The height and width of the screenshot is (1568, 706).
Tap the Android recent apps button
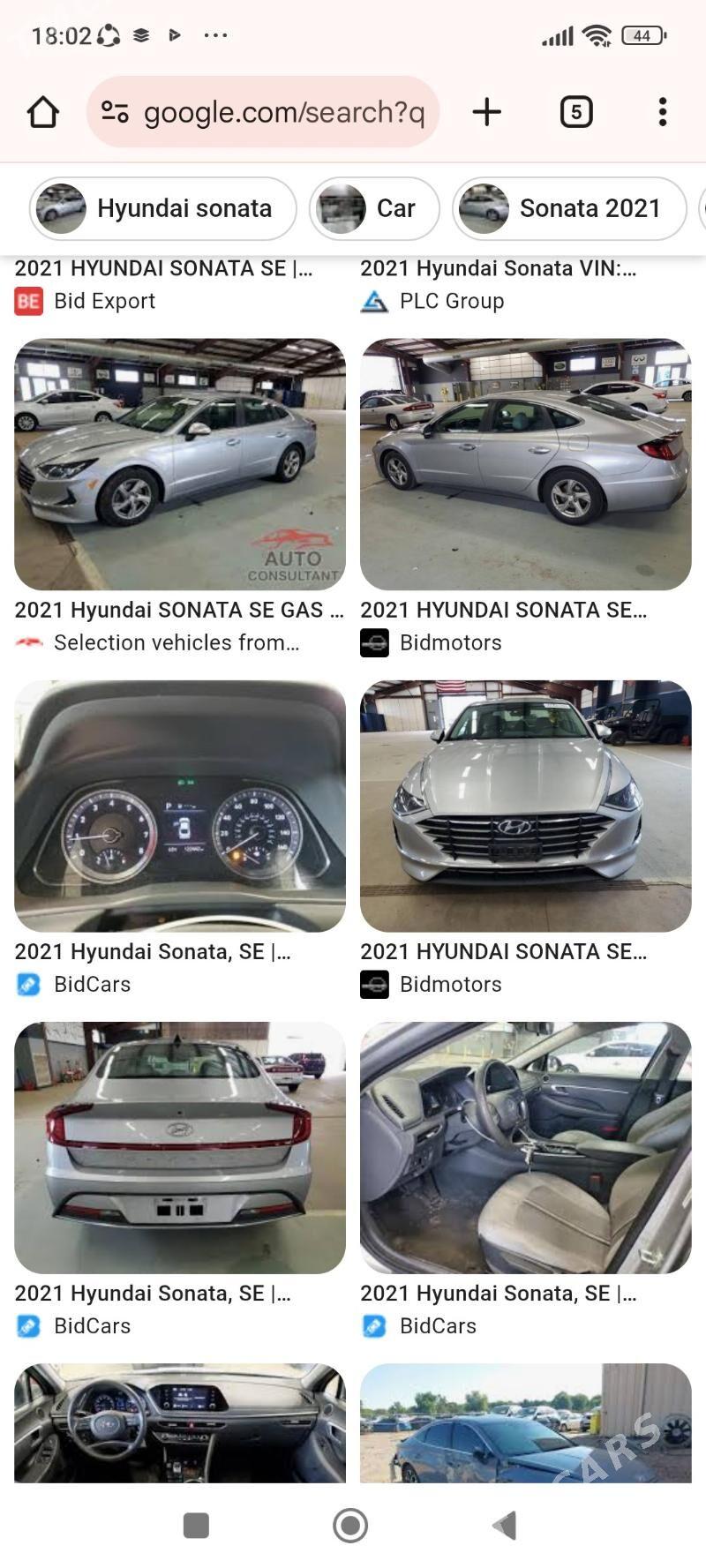[196, 1526]
